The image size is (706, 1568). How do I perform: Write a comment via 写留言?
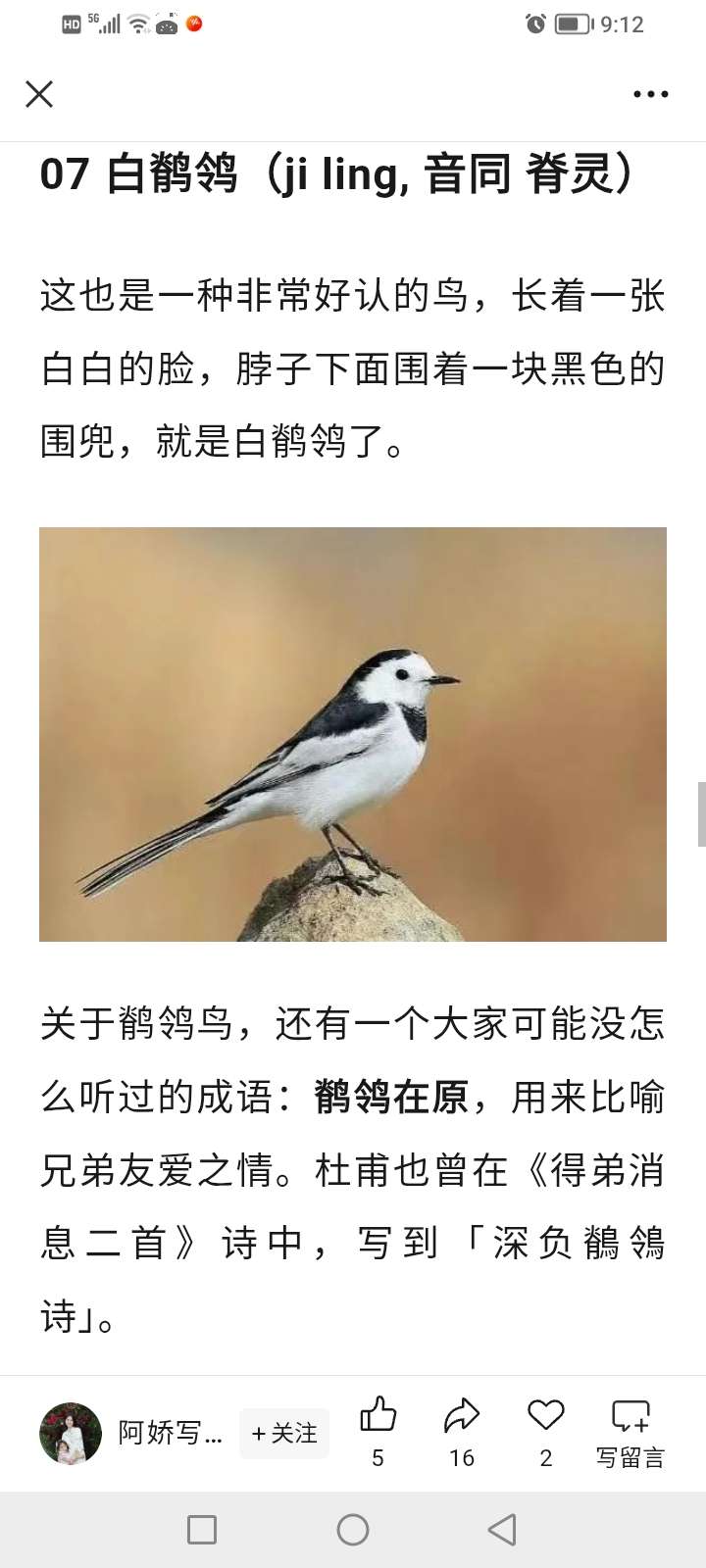[630, 1431]
